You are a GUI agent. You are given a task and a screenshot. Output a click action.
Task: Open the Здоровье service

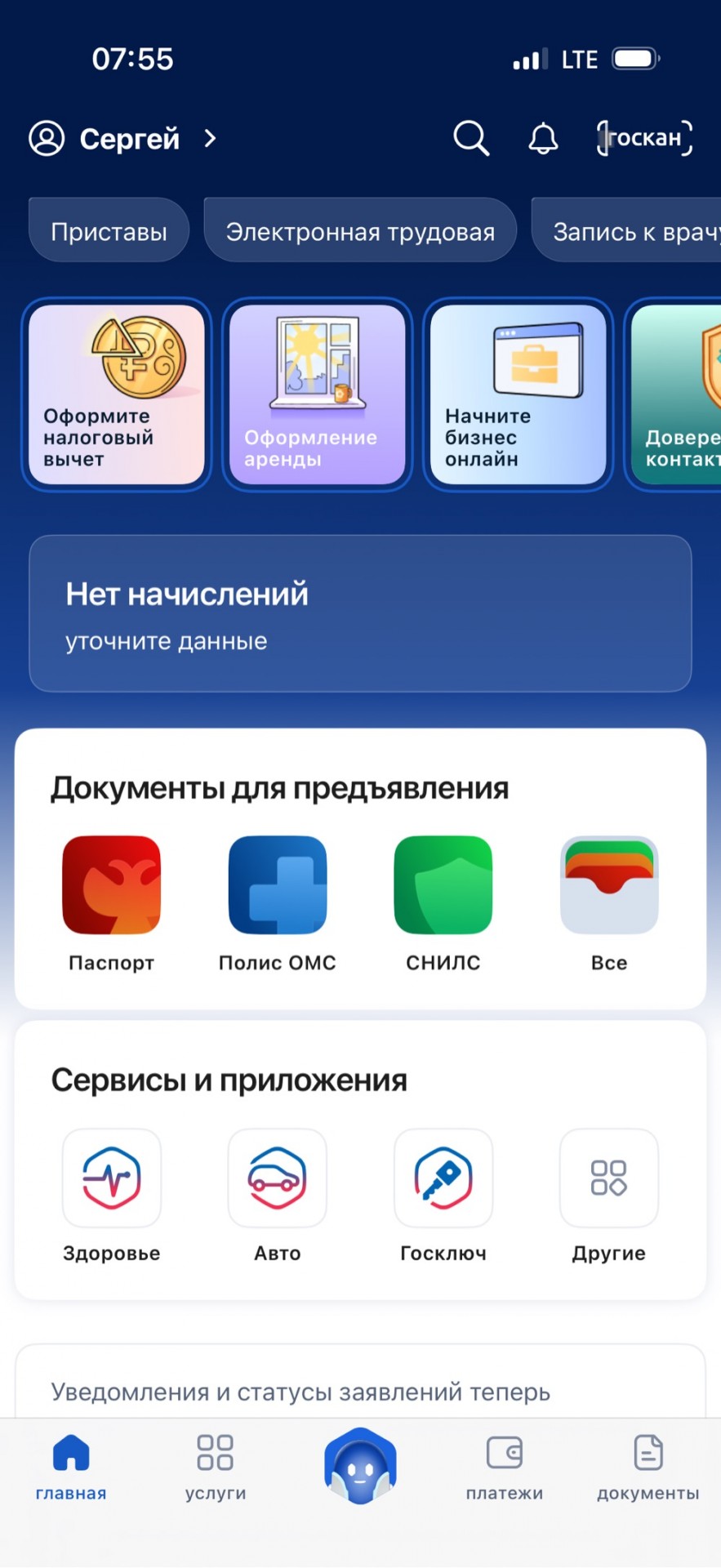coord(112,1196)
